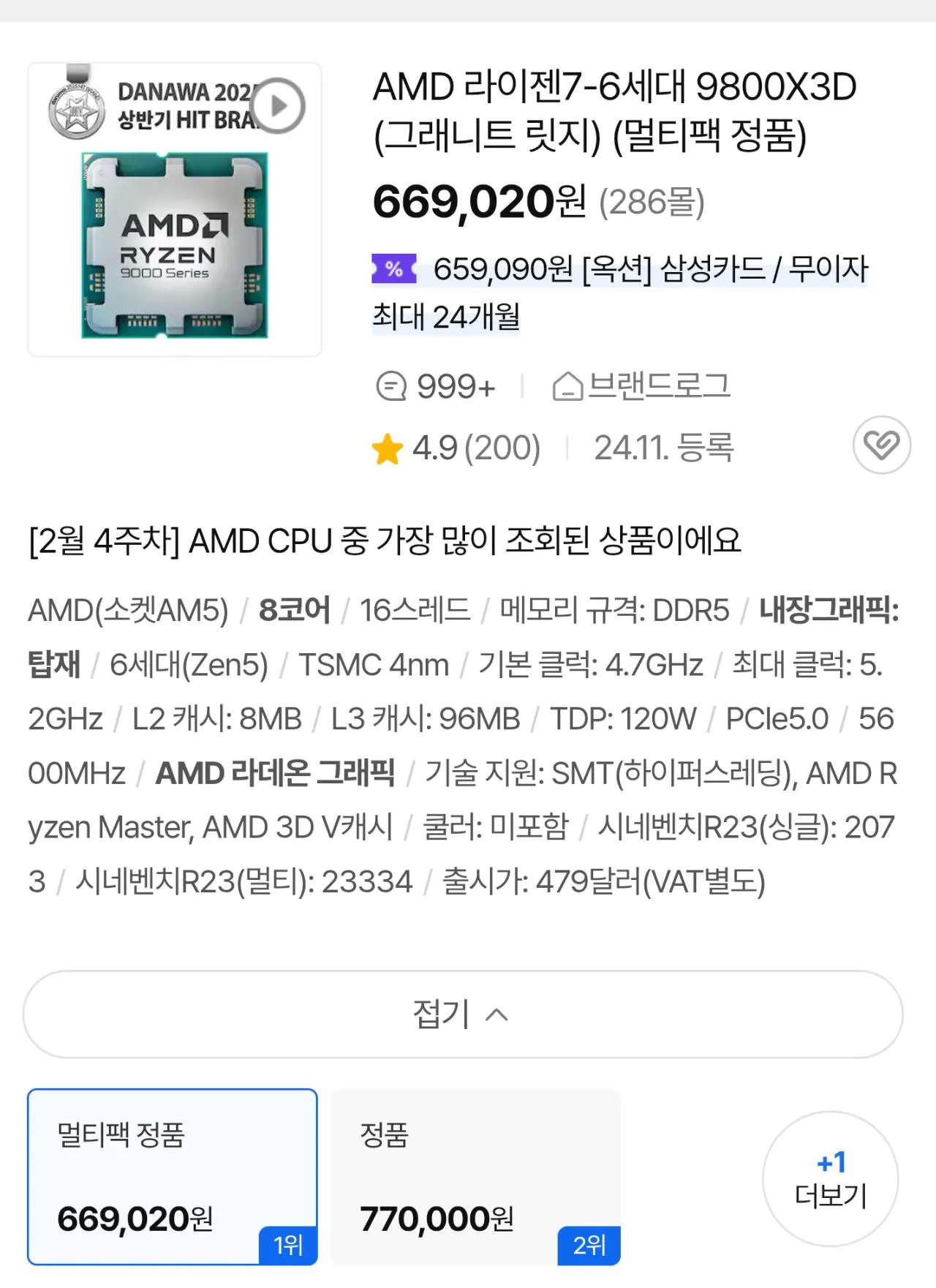Play the product video on the thumbnail
Screen dimensions: 936x1288
(x=279, y=105)
